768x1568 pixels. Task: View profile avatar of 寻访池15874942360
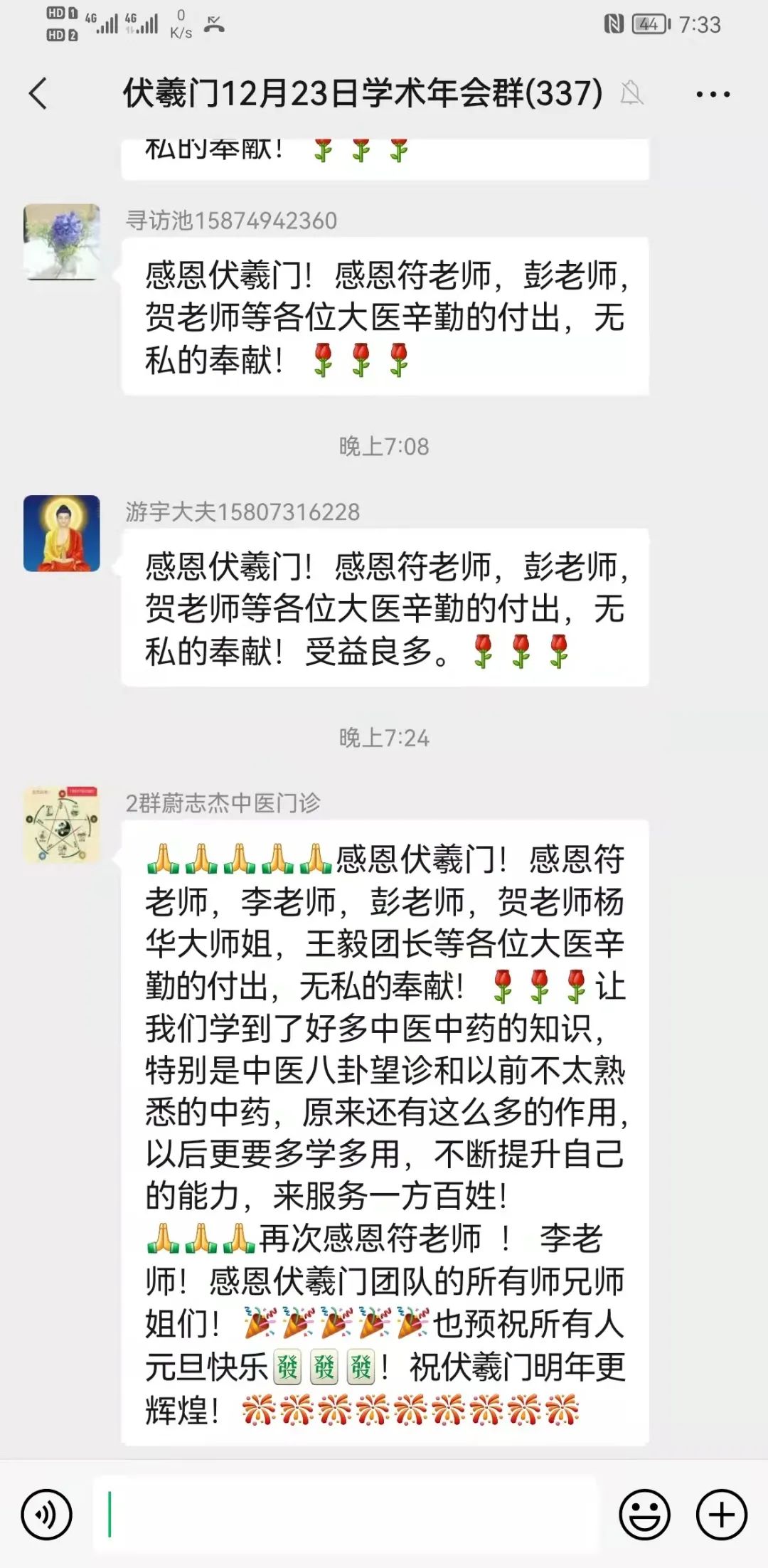pos(62,242)
